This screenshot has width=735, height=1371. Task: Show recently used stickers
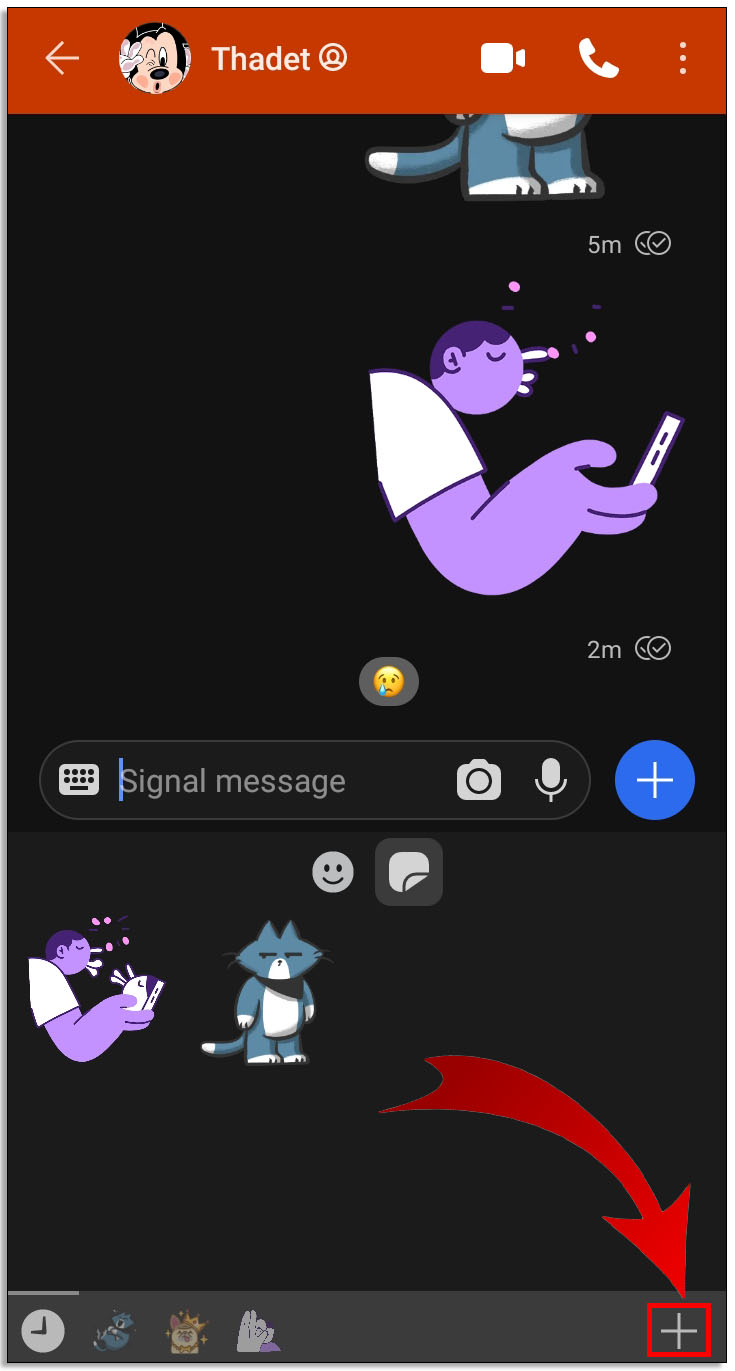[x=43, y=1331]
